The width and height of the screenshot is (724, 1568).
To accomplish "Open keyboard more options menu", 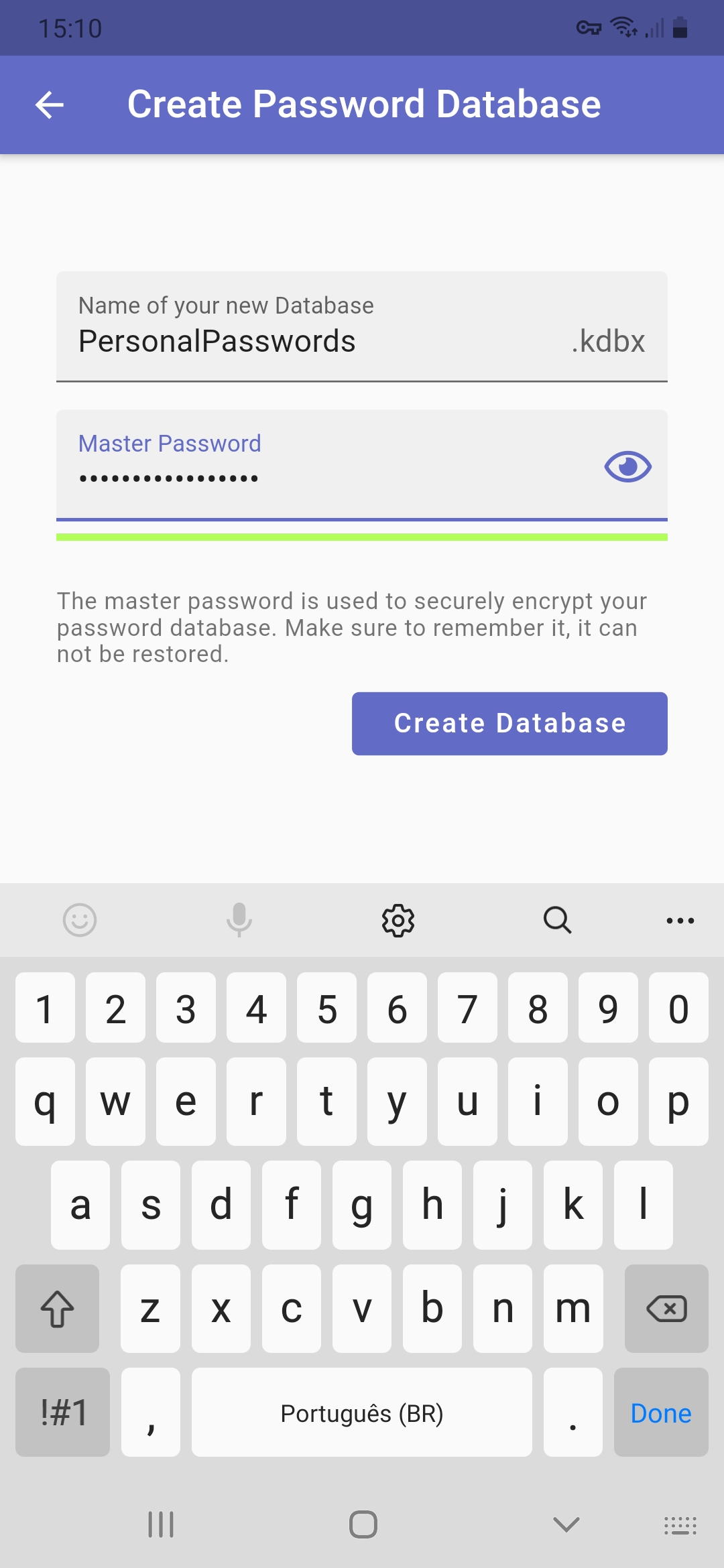I will (680, 920).
